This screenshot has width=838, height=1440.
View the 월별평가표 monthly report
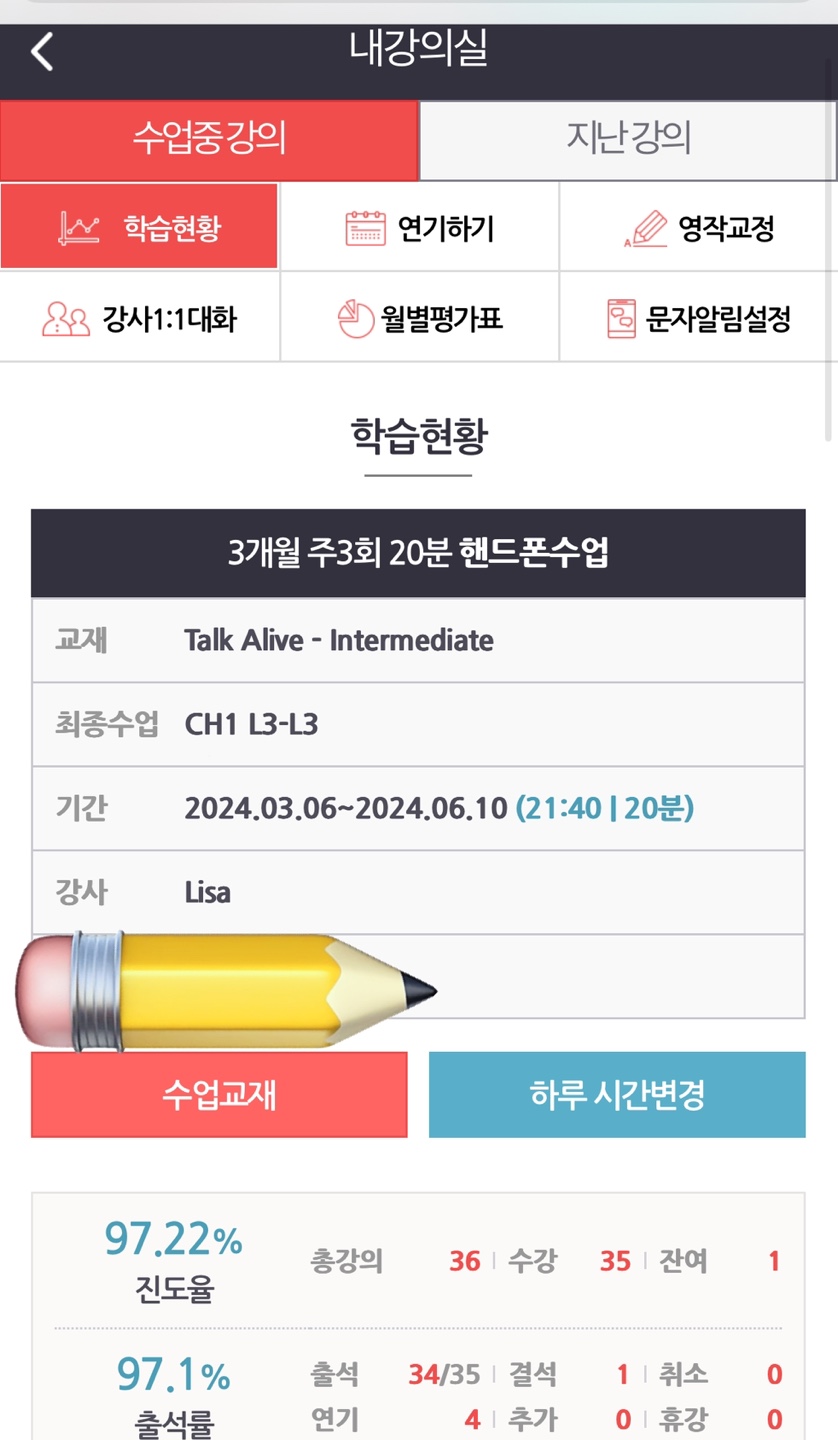(419, 318)
